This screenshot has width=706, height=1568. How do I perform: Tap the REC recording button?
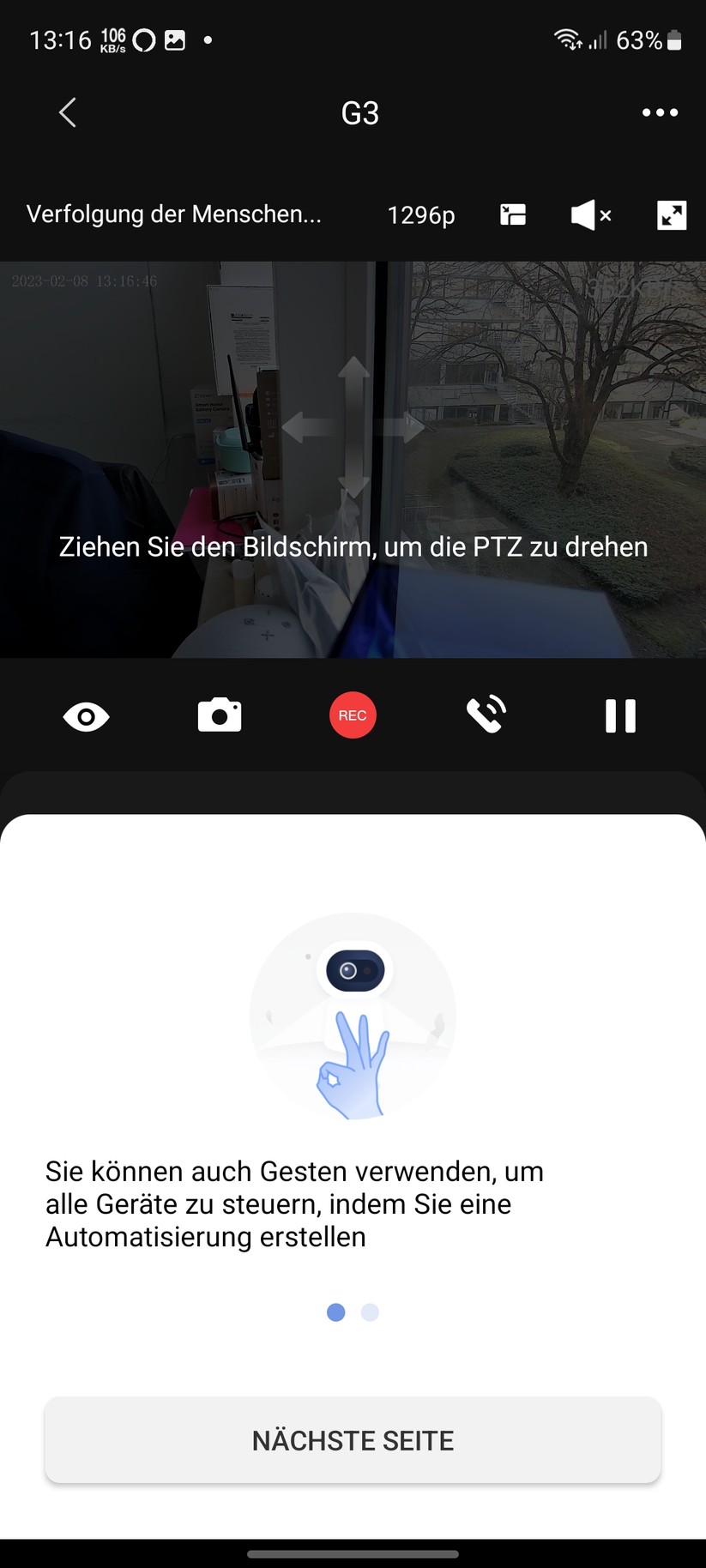click(352, 715)
